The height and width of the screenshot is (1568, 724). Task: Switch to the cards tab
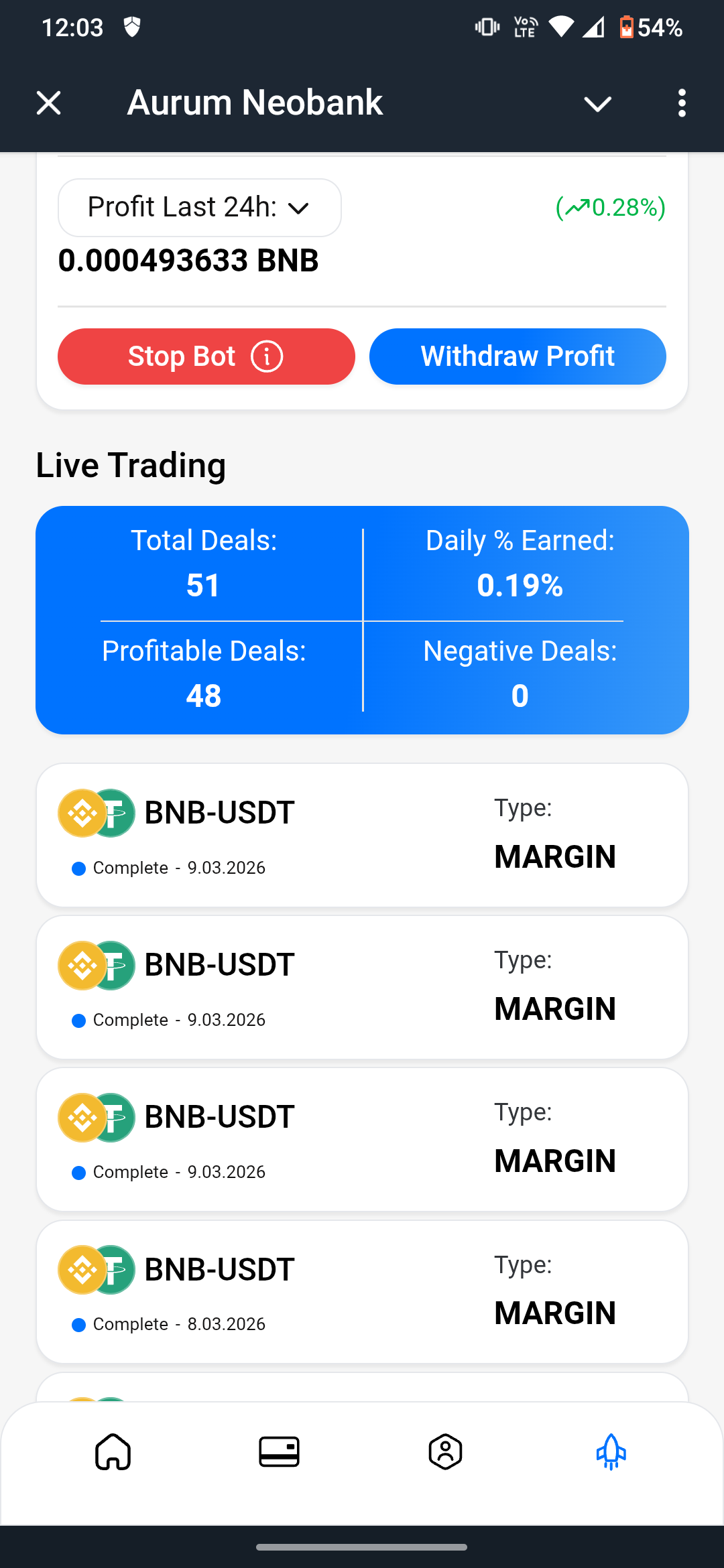[279, 1452]
